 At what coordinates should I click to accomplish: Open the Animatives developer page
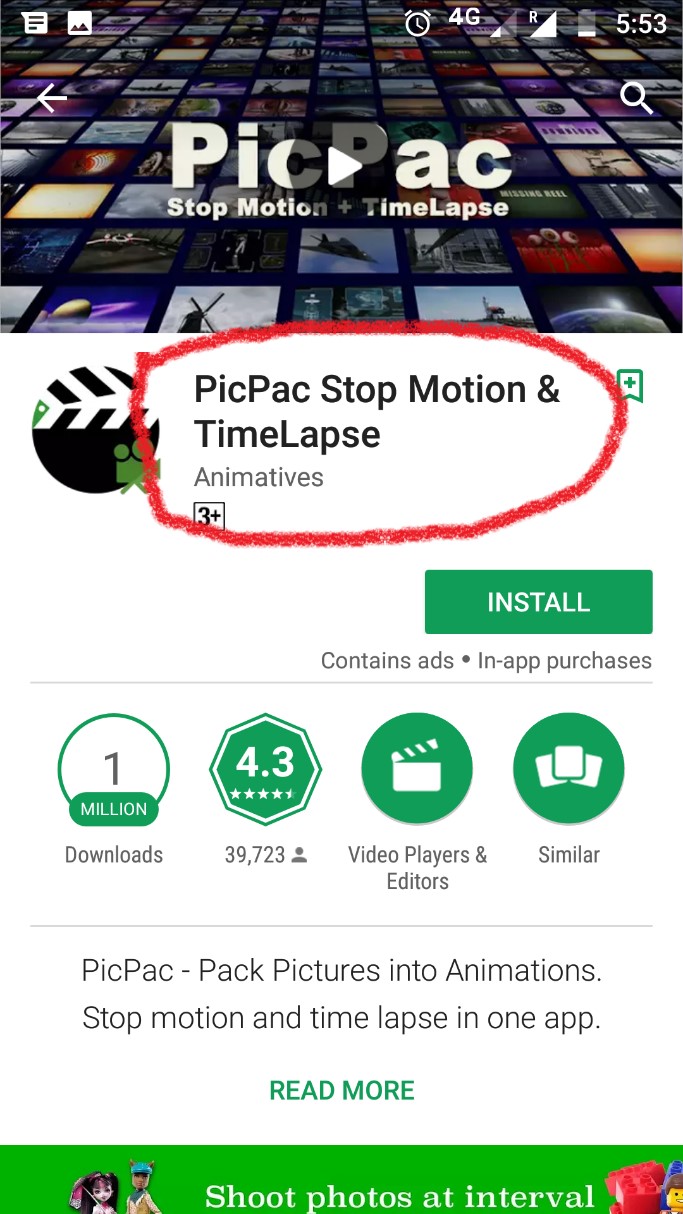click(x=259, y=477)
